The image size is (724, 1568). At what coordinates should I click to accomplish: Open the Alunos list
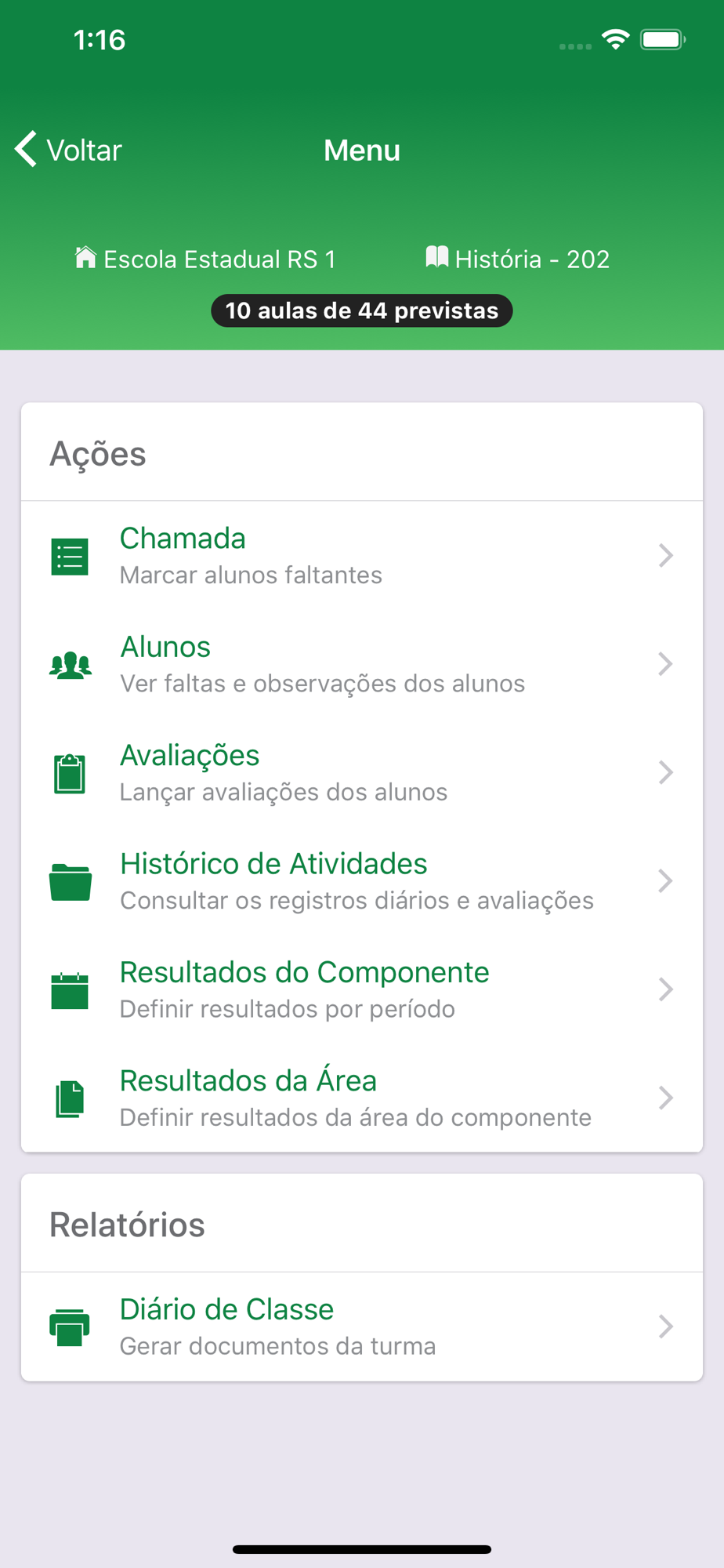tap(360, 664)
